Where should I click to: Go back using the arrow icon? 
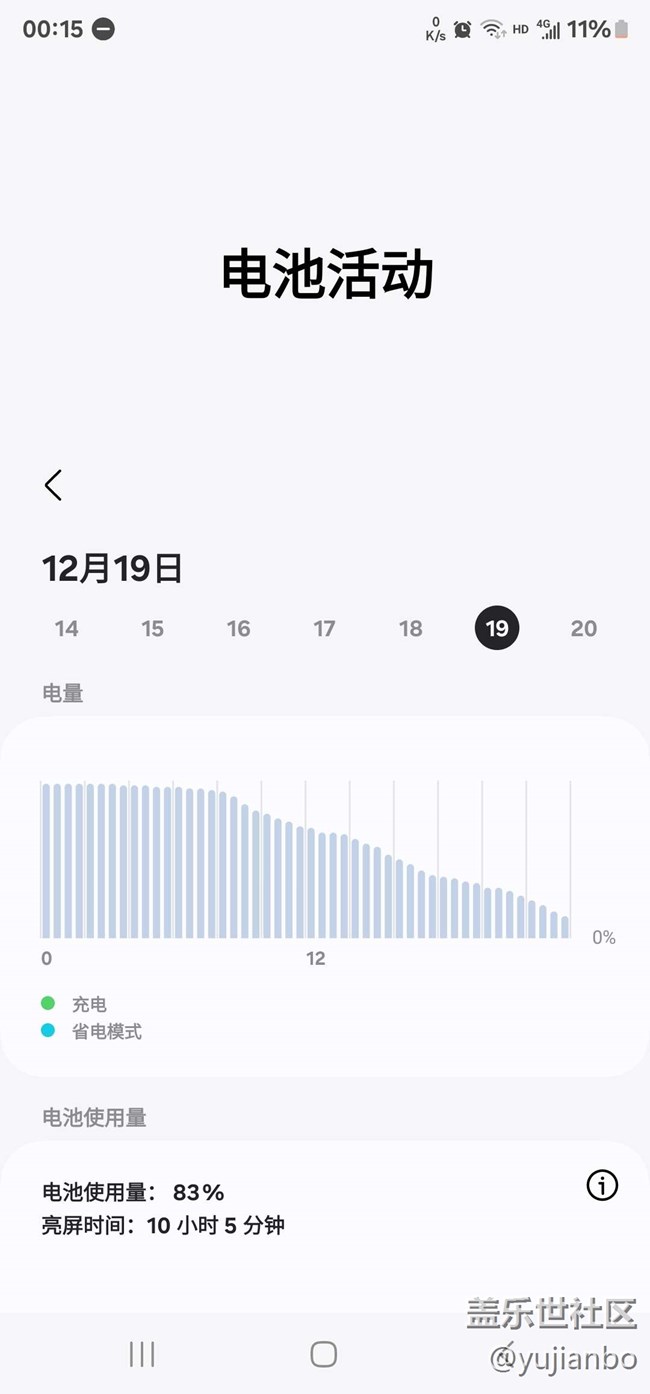[x=53, y=485]
